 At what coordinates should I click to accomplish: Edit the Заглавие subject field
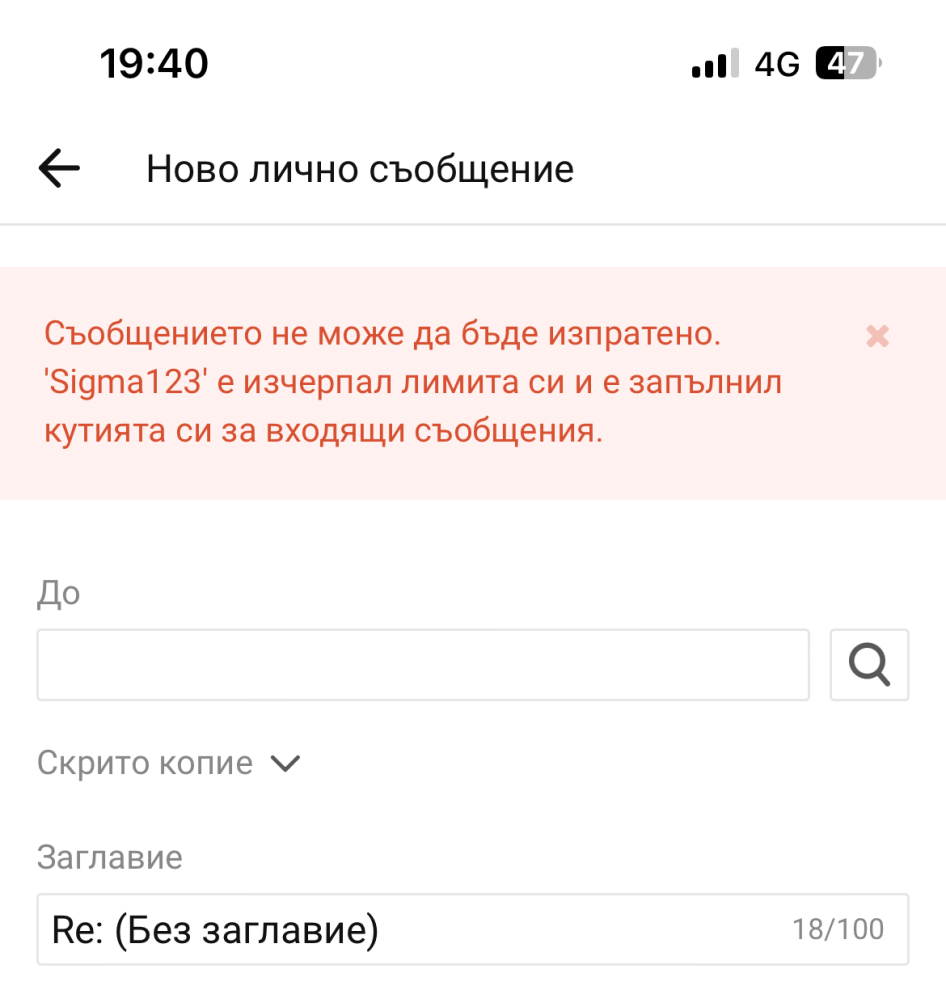pos(473,929)
